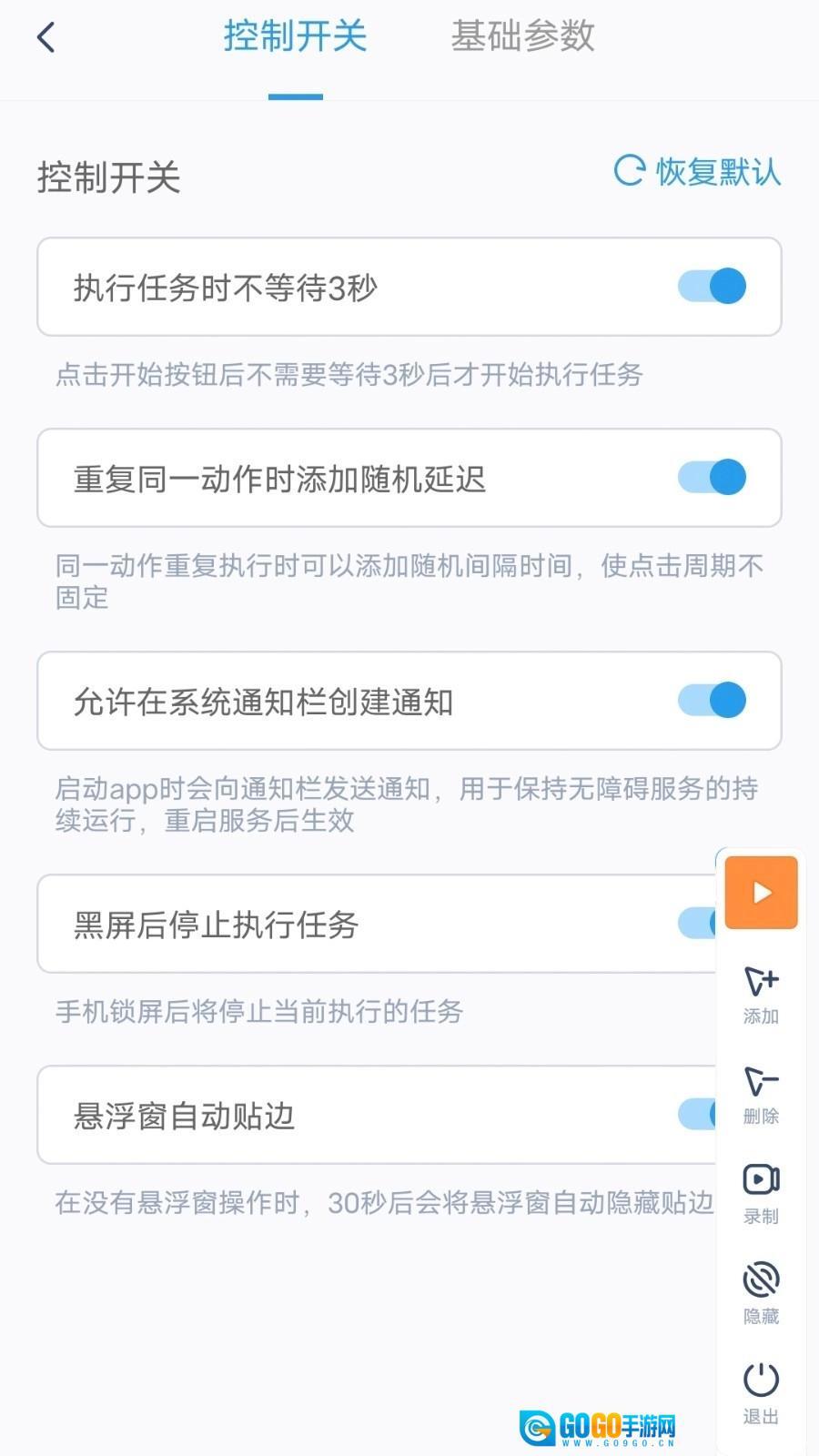Tap 恢复默认 to restore defaults
This screenshot has height=1456, width=819.
698,171
